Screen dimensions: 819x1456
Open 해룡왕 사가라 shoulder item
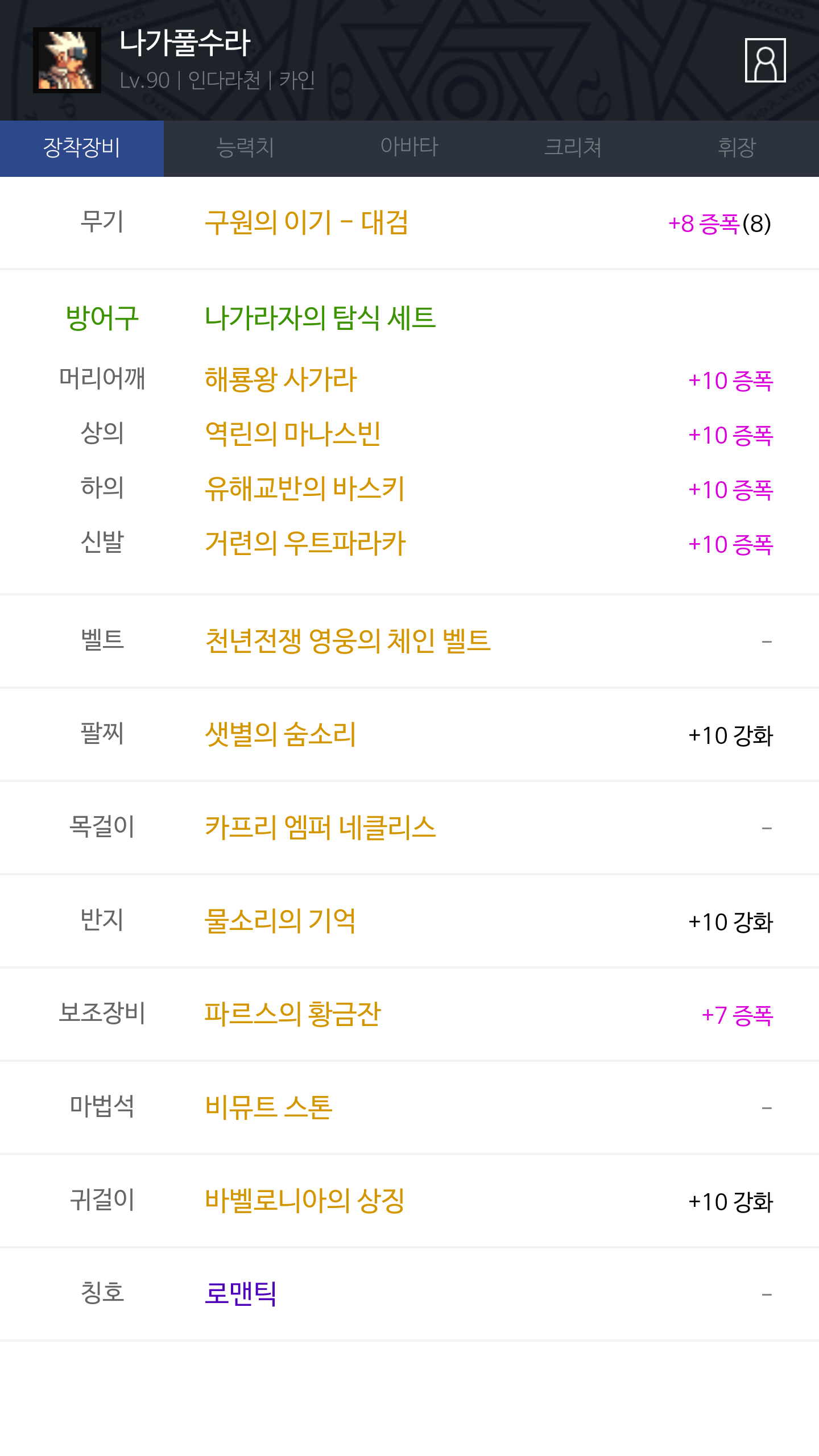[281, 379]
